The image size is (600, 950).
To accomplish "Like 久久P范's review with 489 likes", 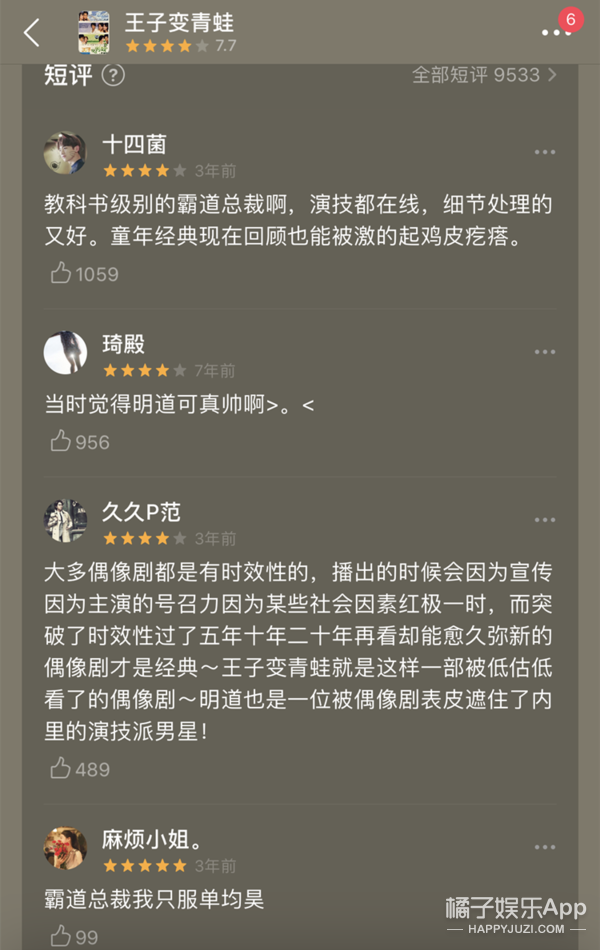I will tap(80, 768).
